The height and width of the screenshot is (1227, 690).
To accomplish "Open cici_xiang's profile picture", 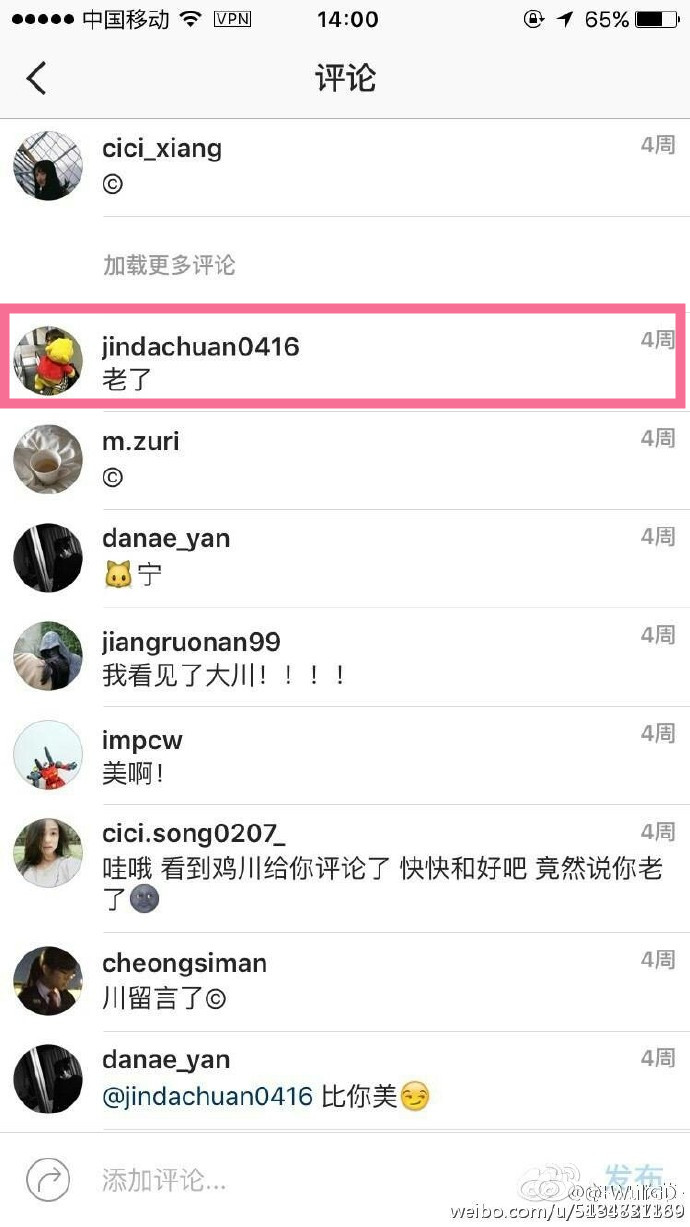I will point(47,166).
